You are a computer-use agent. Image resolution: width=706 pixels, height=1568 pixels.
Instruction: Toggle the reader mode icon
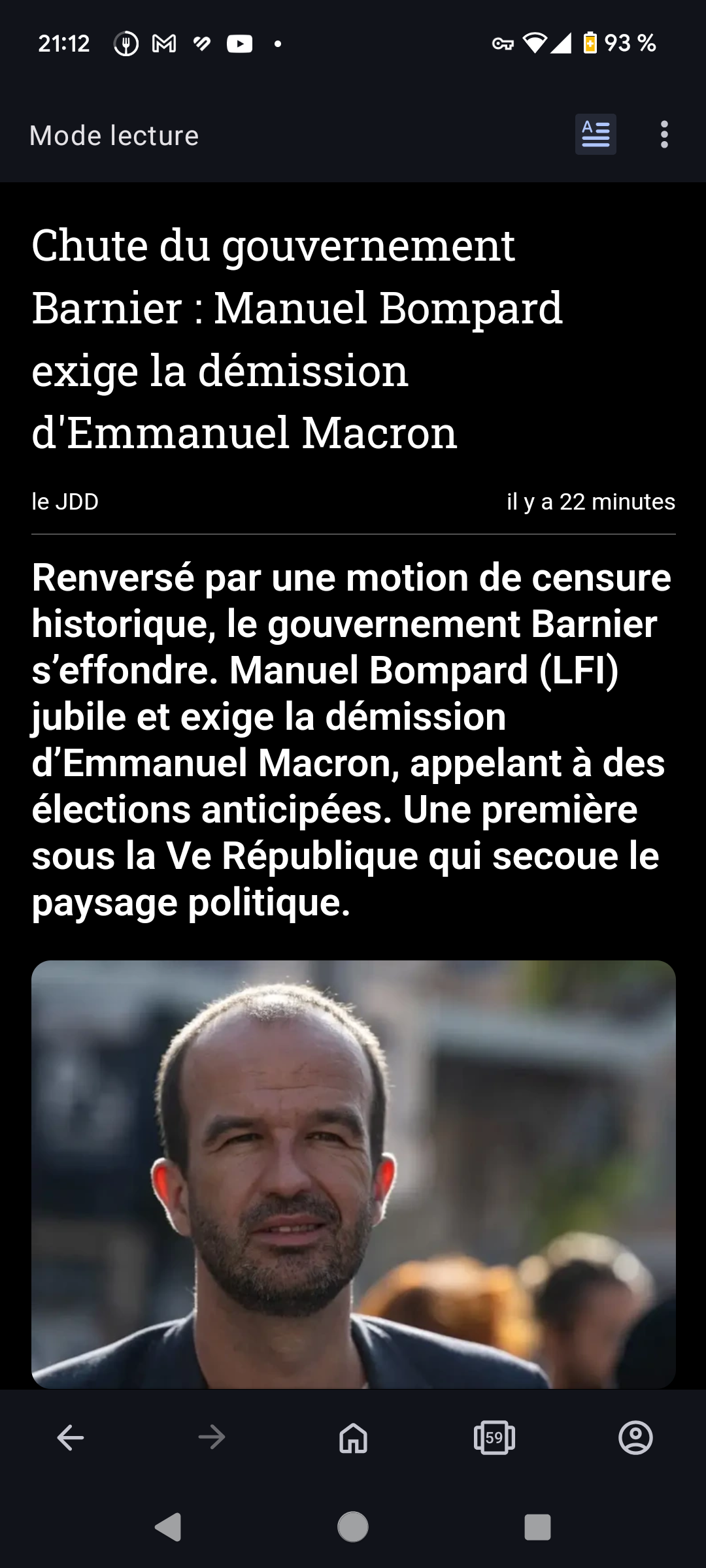pos(596,135)
